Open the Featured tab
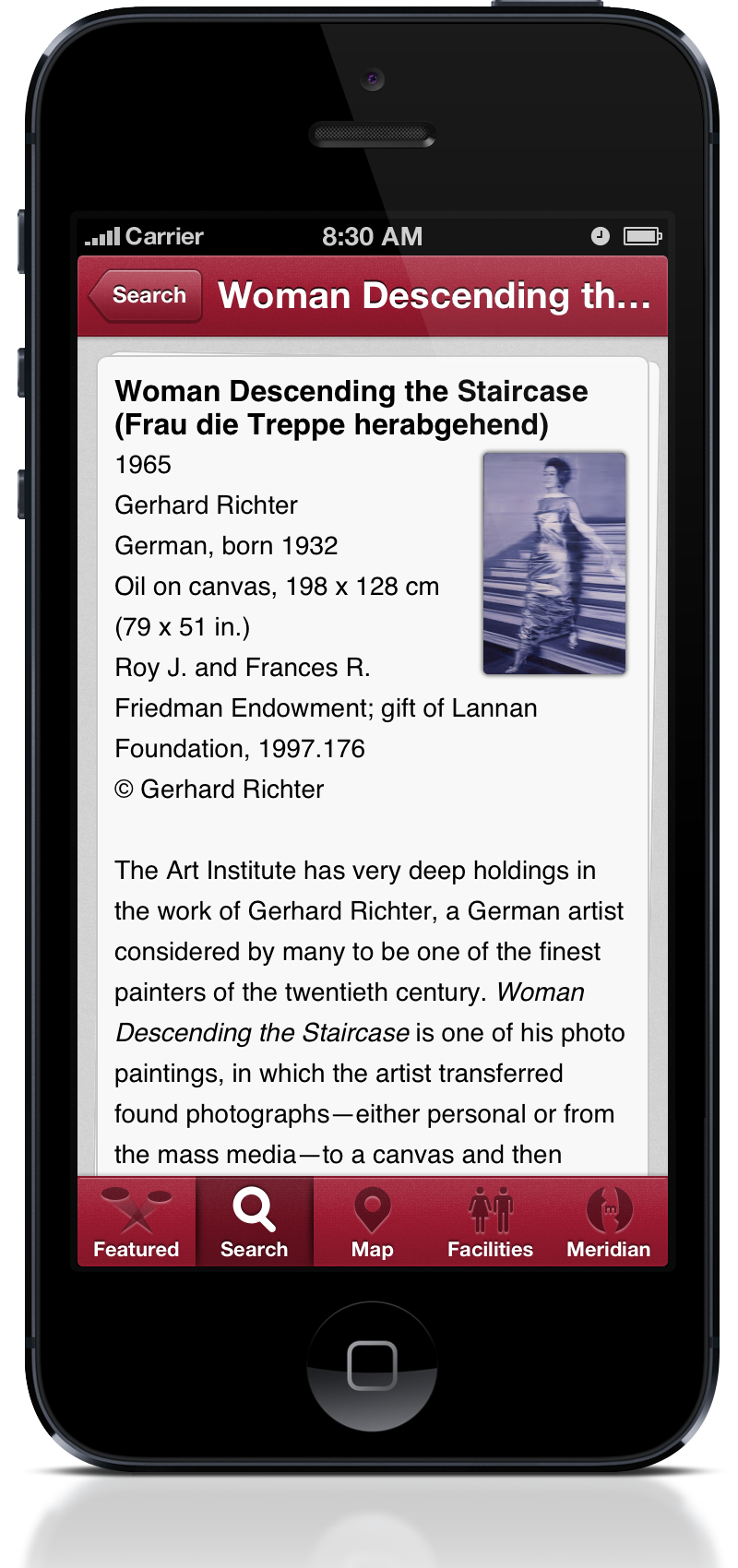 tap(137, 1222)
